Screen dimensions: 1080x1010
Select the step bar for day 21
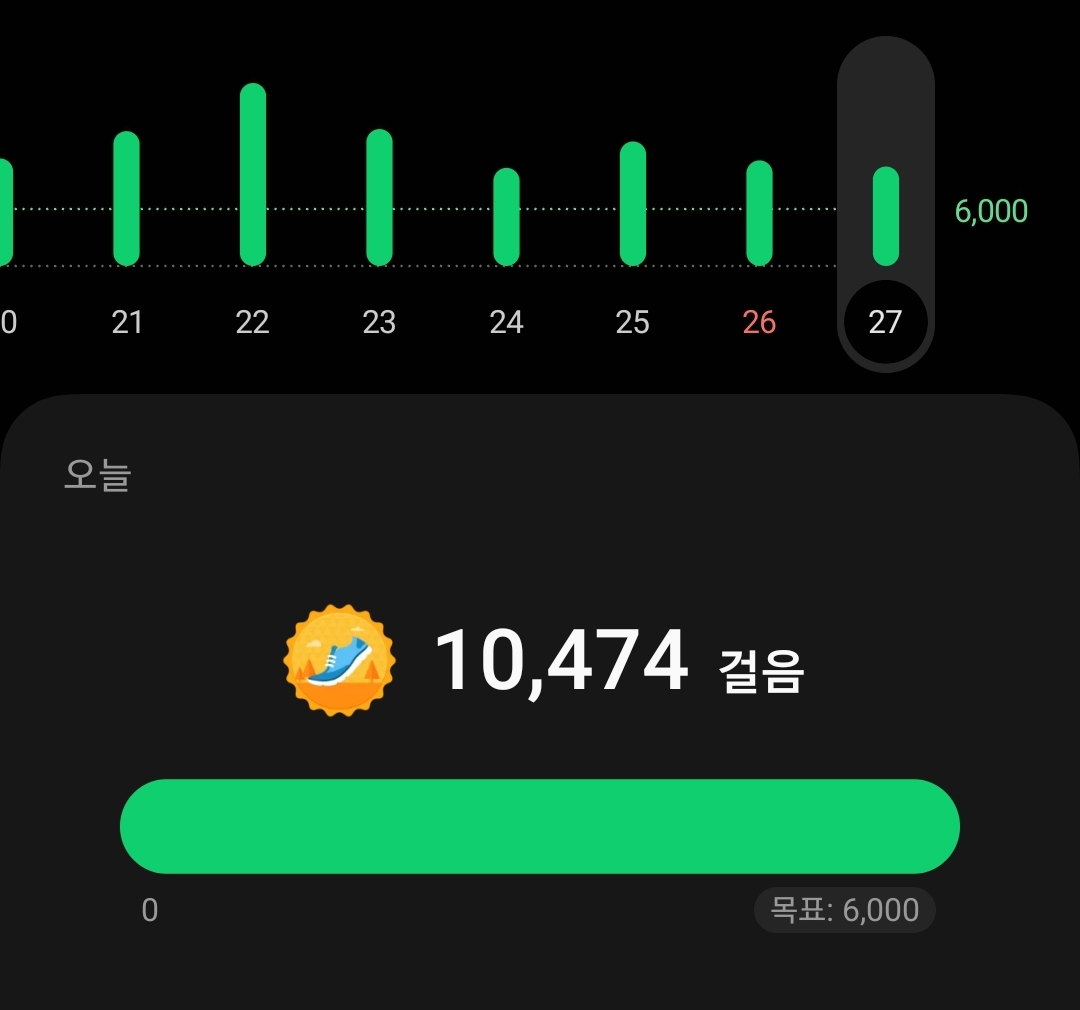(126, 199)
